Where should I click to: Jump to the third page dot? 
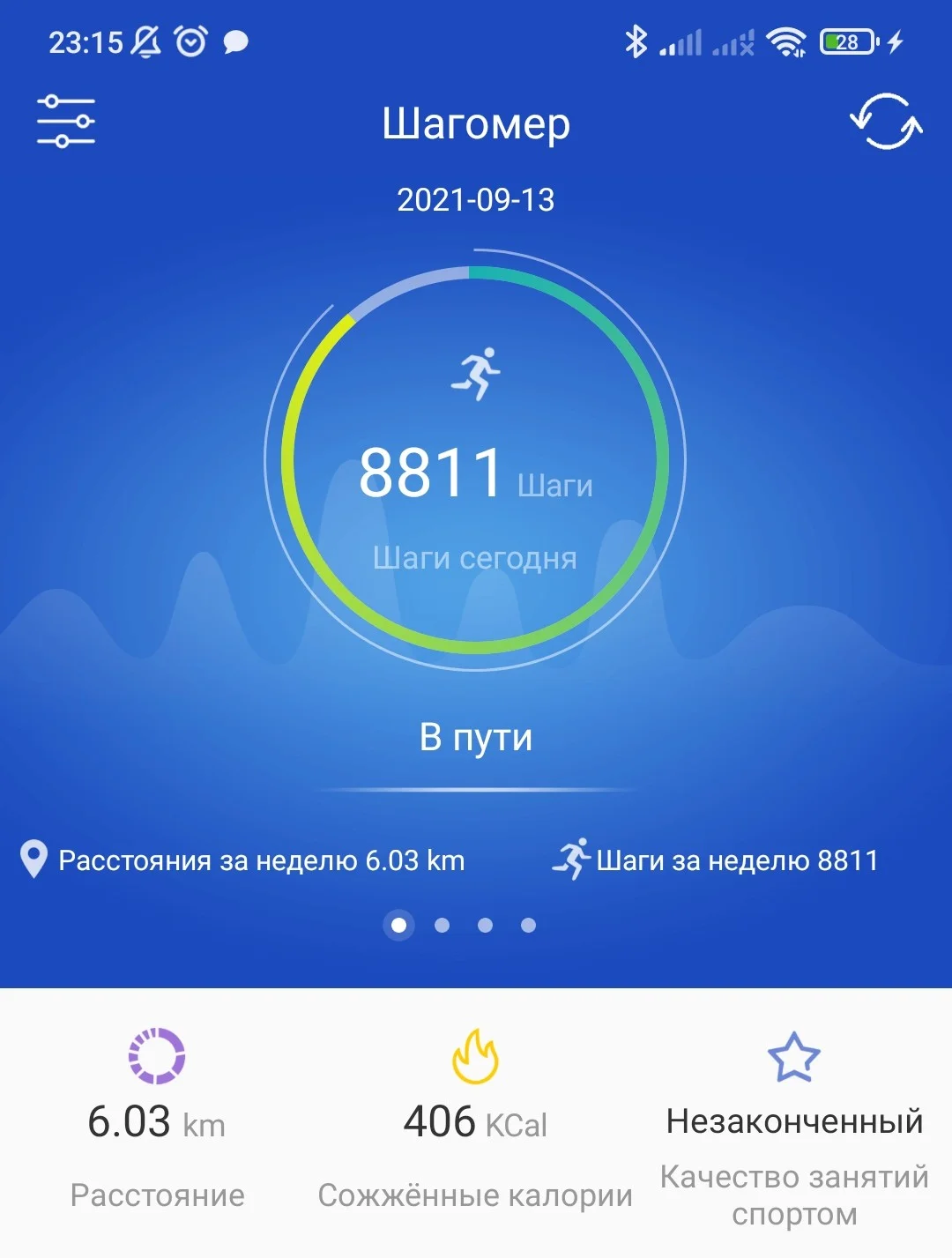pyautogui.click(x=485, y=925)
